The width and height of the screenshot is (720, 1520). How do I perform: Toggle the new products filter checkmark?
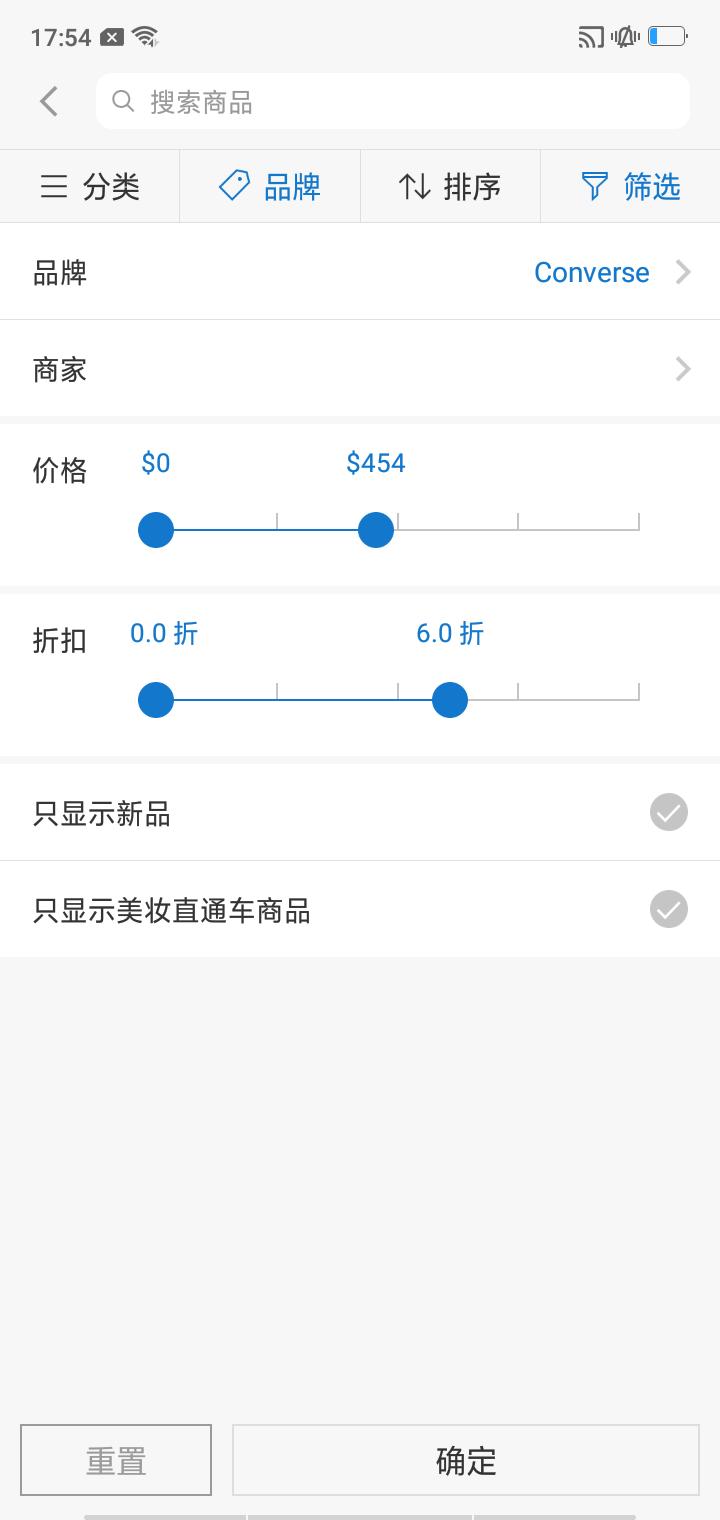668,812
